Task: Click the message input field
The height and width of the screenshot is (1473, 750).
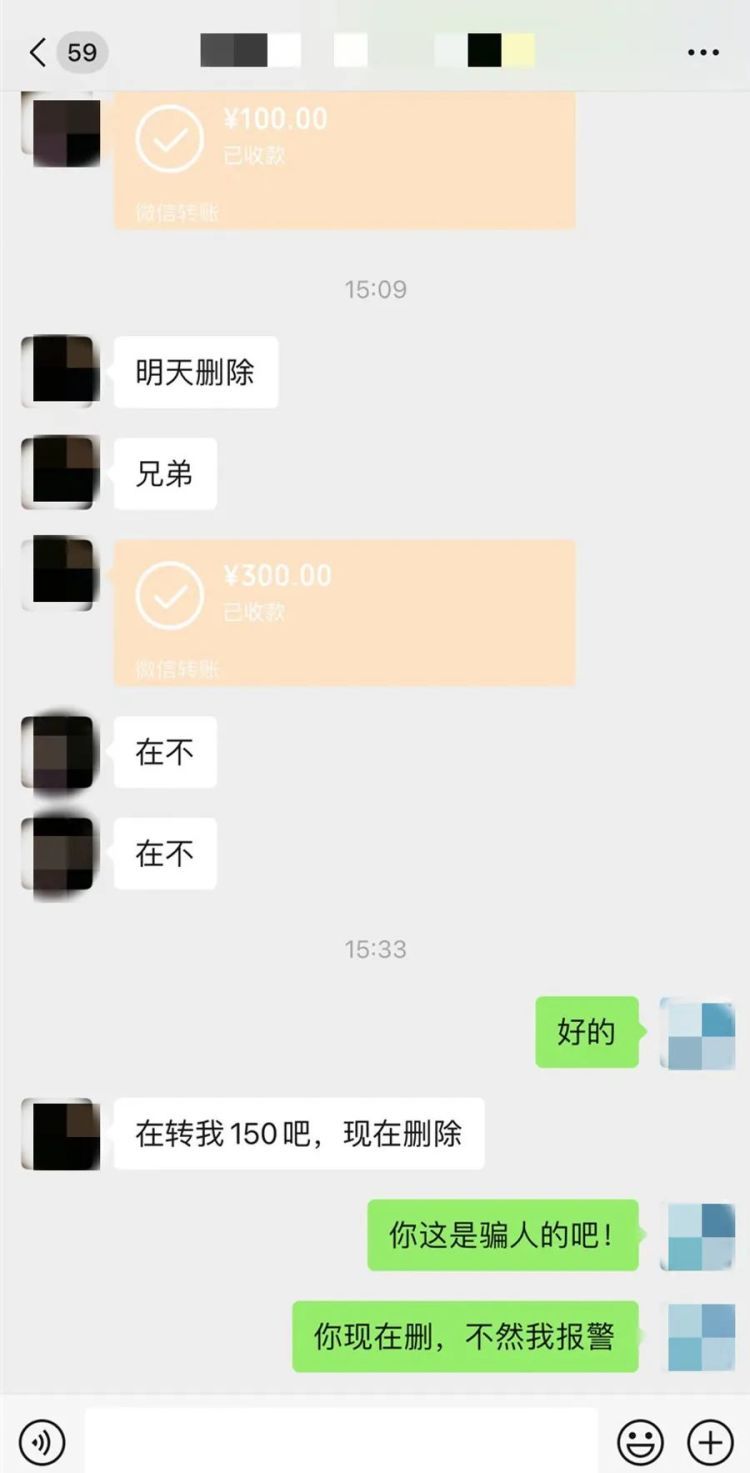Action: (x=340, y=1440)
